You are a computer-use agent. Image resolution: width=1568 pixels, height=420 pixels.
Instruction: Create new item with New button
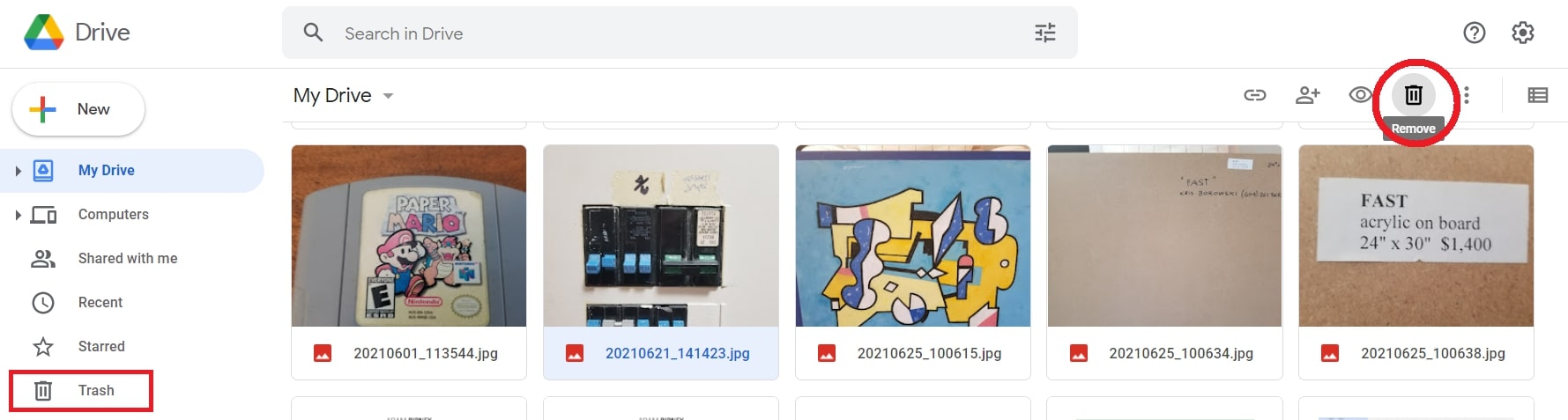[78, 109]
